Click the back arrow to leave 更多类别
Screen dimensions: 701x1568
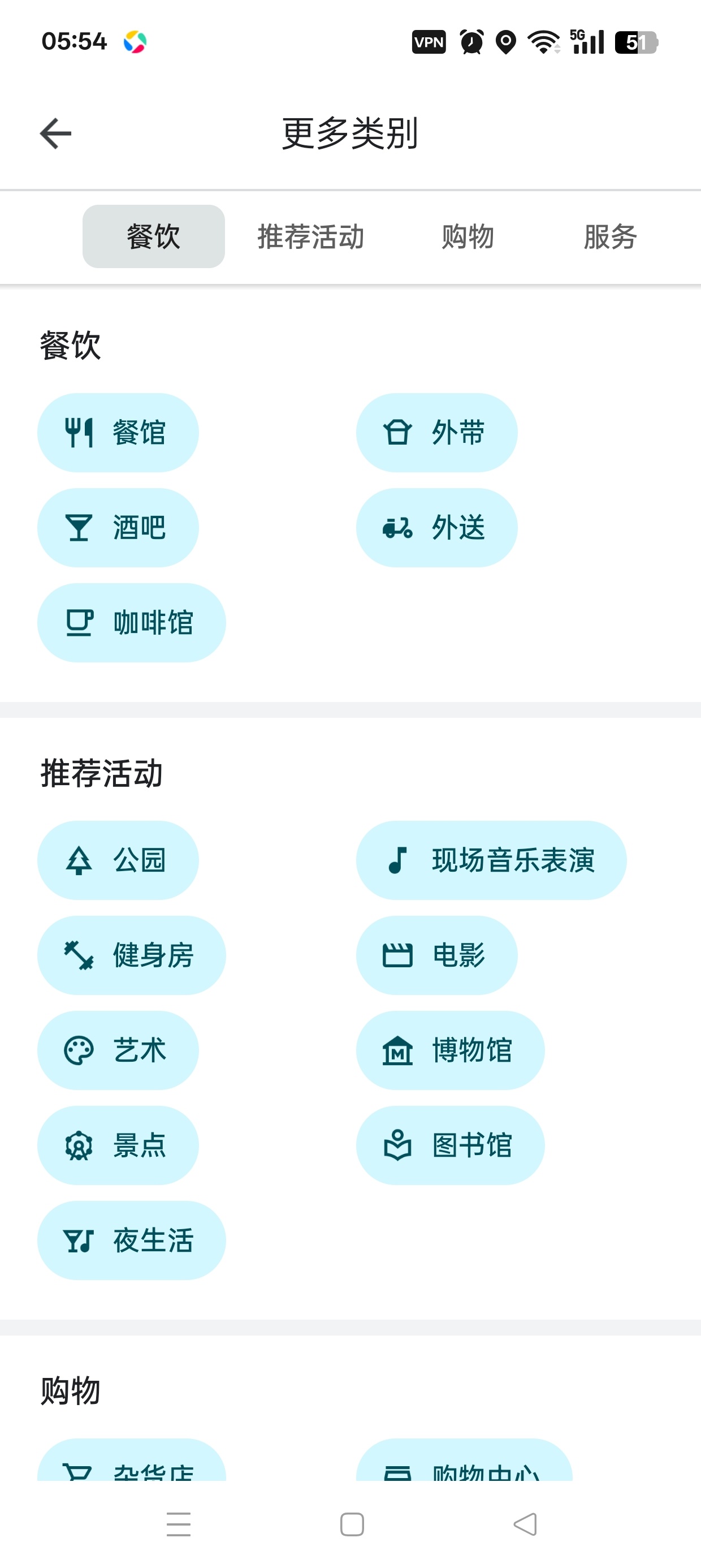coord(55,133)
